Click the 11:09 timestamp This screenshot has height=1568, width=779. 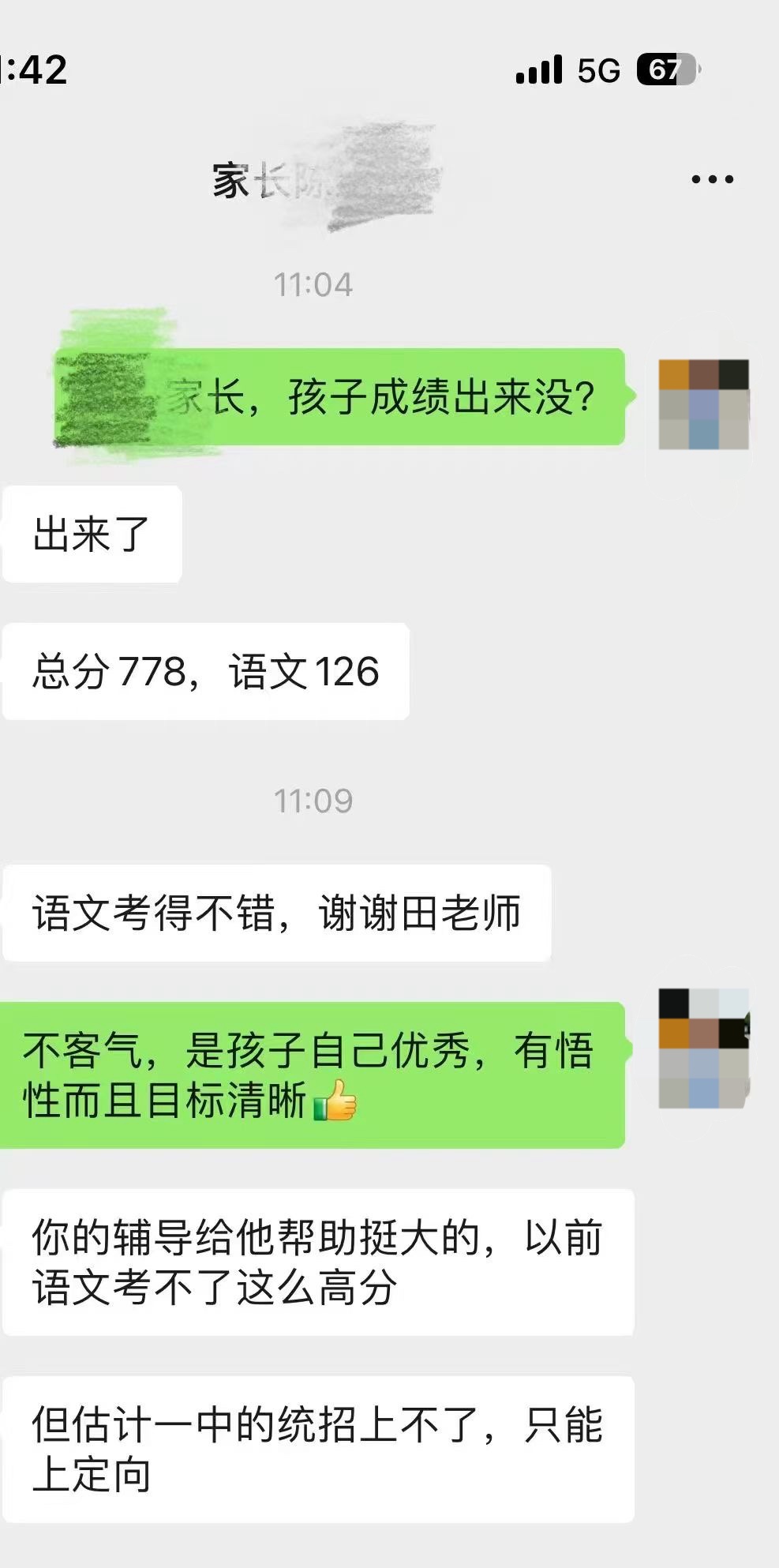[313, 799]
